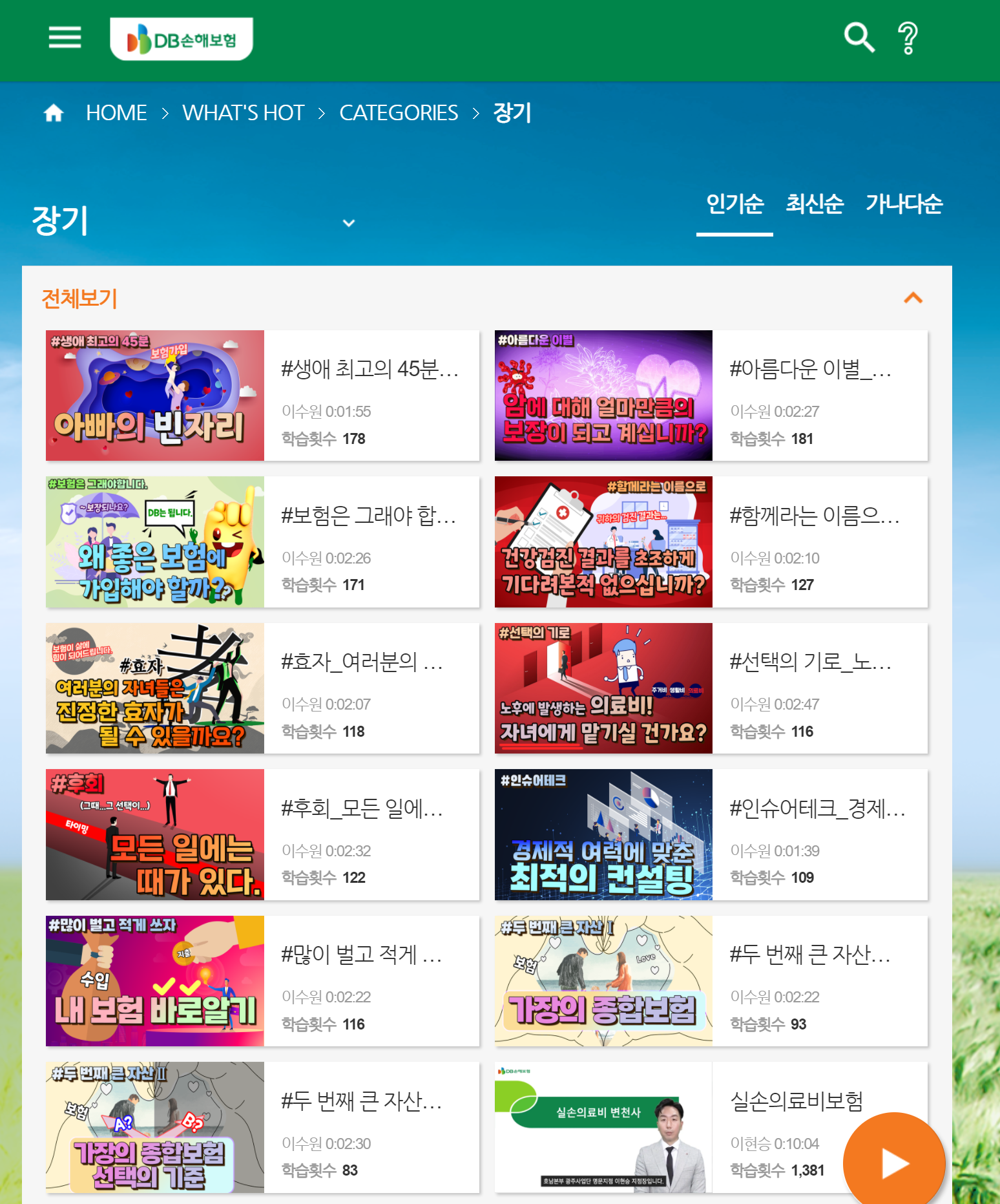Open the #보험은 그래야 합 video
This screenshot has height=1204, width=1000.
point(263,542)
